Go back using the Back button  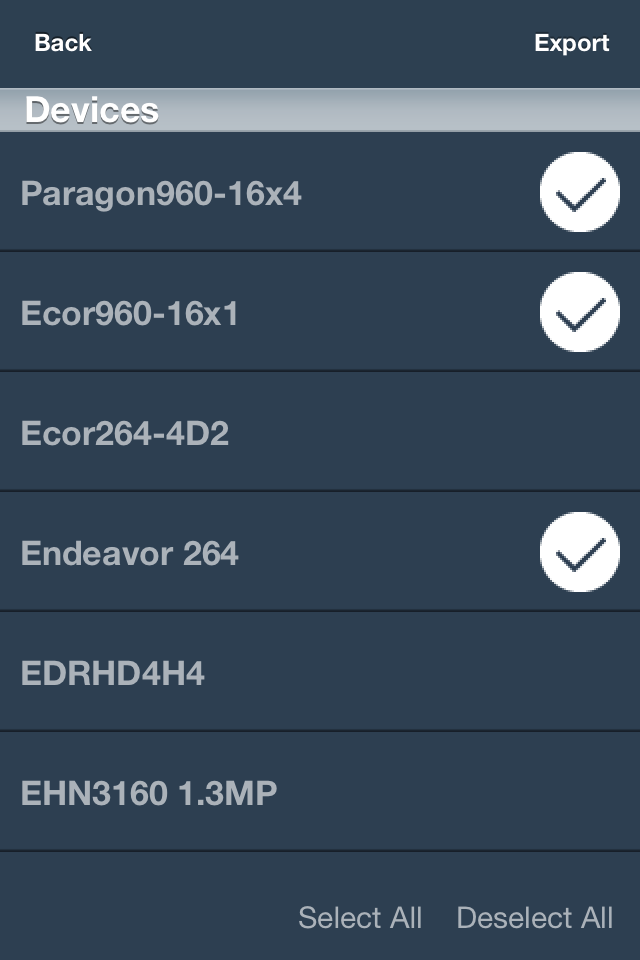point(62,43)
